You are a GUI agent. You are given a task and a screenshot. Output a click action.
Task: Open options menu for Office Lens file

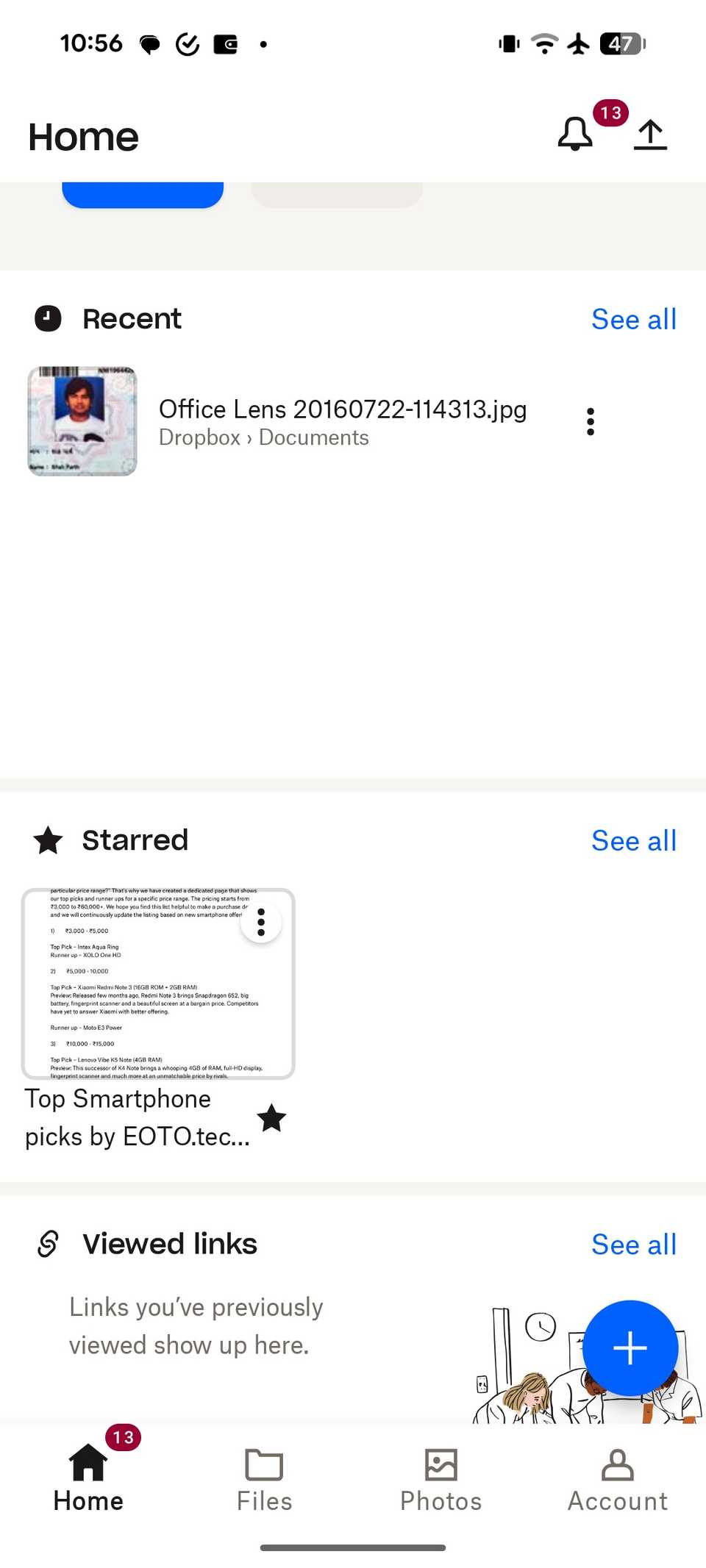(591, 421)
